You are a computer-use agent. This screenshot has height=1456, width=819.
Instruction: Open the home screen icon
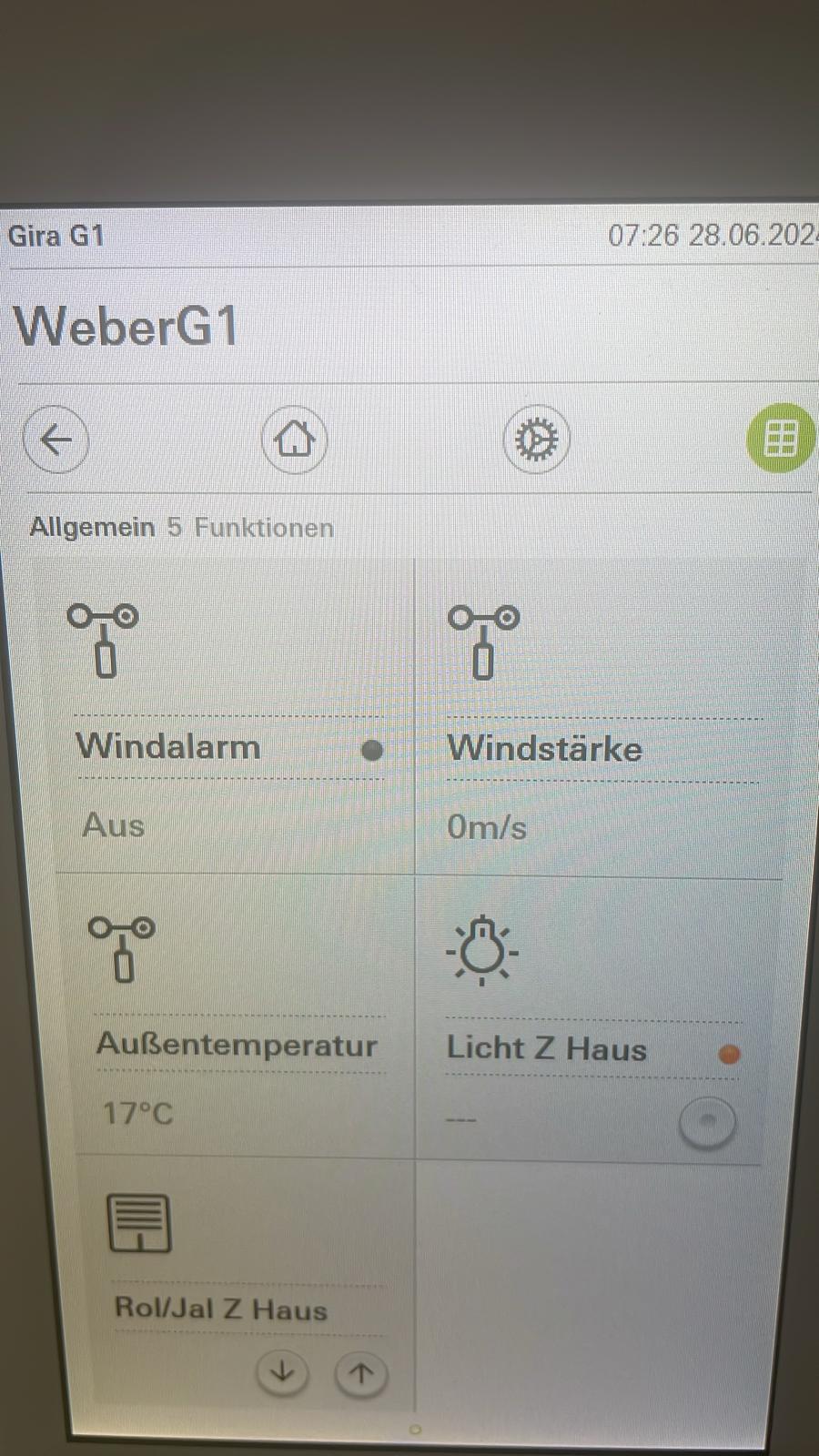(x=294, y=440)
